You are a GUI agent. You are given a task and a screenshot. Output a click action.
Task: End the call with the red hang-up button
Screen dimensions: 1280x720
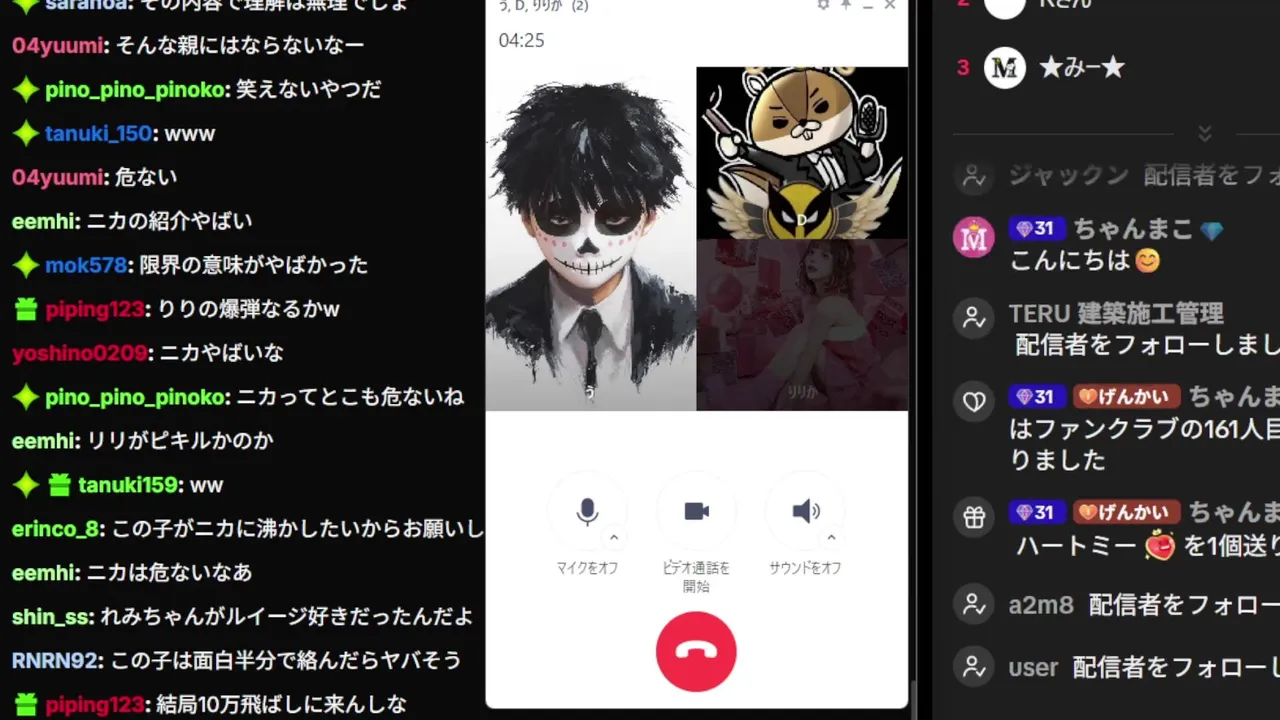pos(696,652)
